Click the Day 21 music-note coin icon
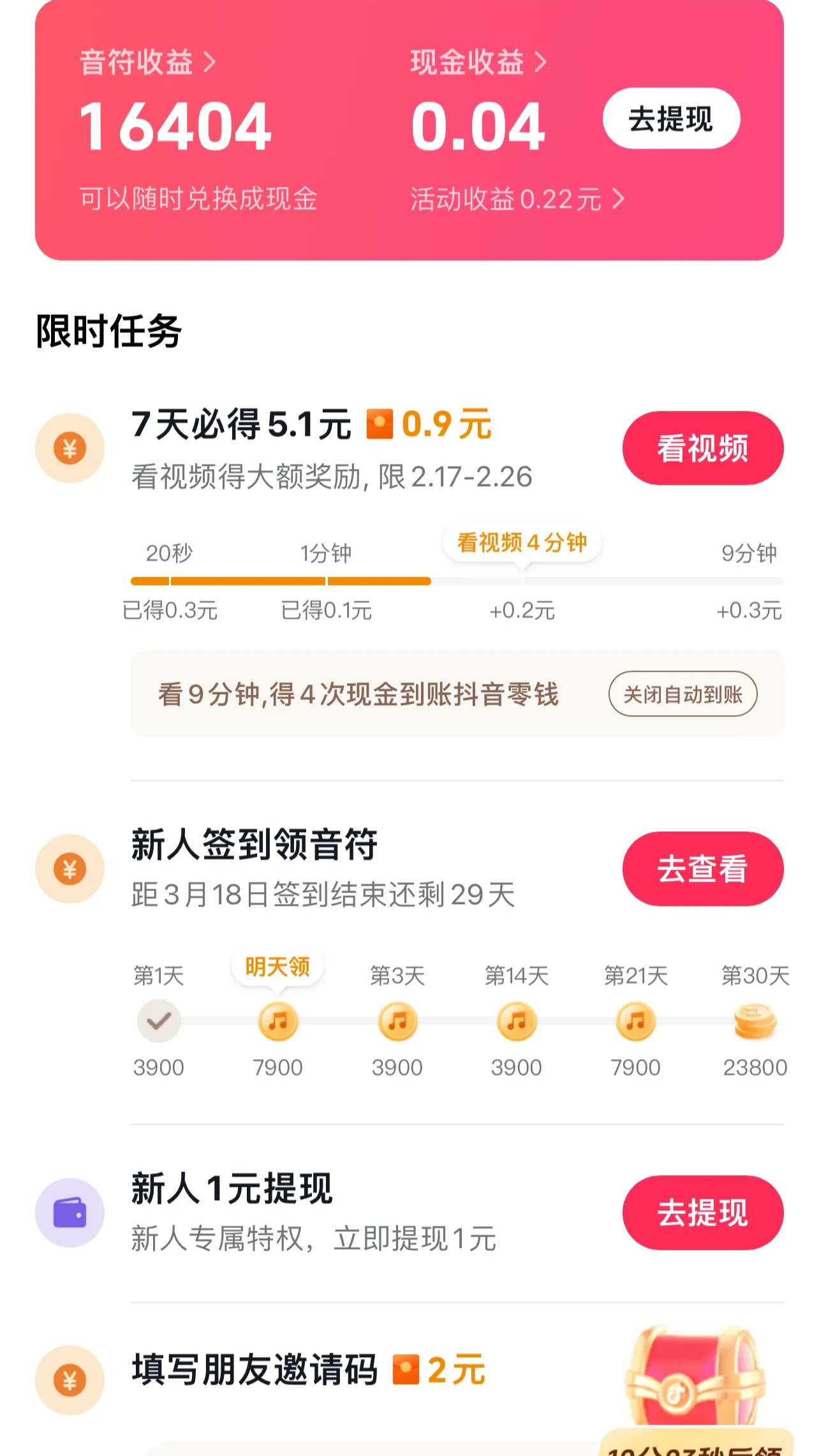 pyautogui.click(x=636, y=1021)
